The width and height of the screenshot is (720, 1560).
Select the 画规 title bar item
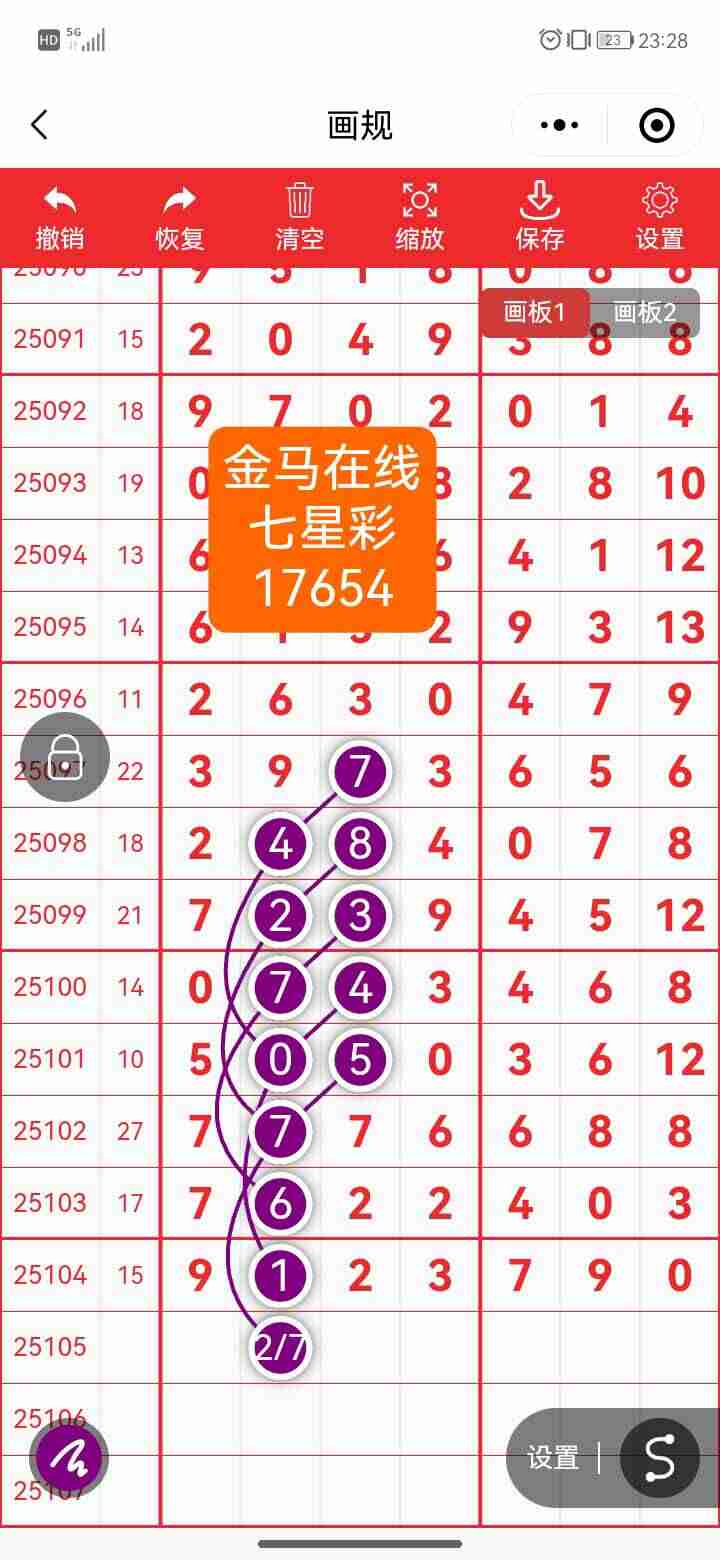[x=360, y=124]
